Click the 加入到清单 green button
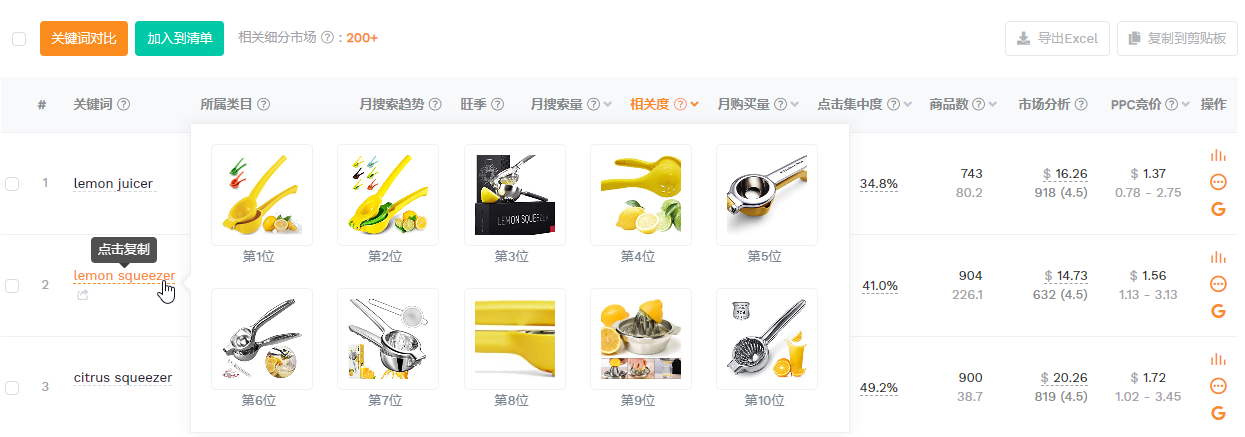This screenshot has height=437, width=1245. pos(179,38)
